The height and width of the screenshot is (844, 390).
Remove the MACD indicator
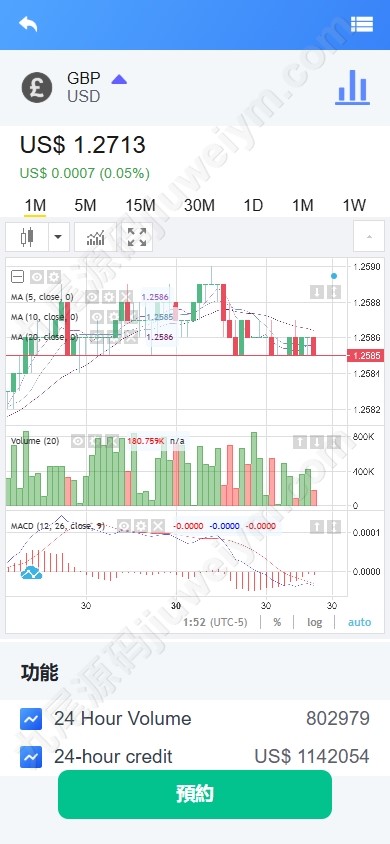point(158,526)
